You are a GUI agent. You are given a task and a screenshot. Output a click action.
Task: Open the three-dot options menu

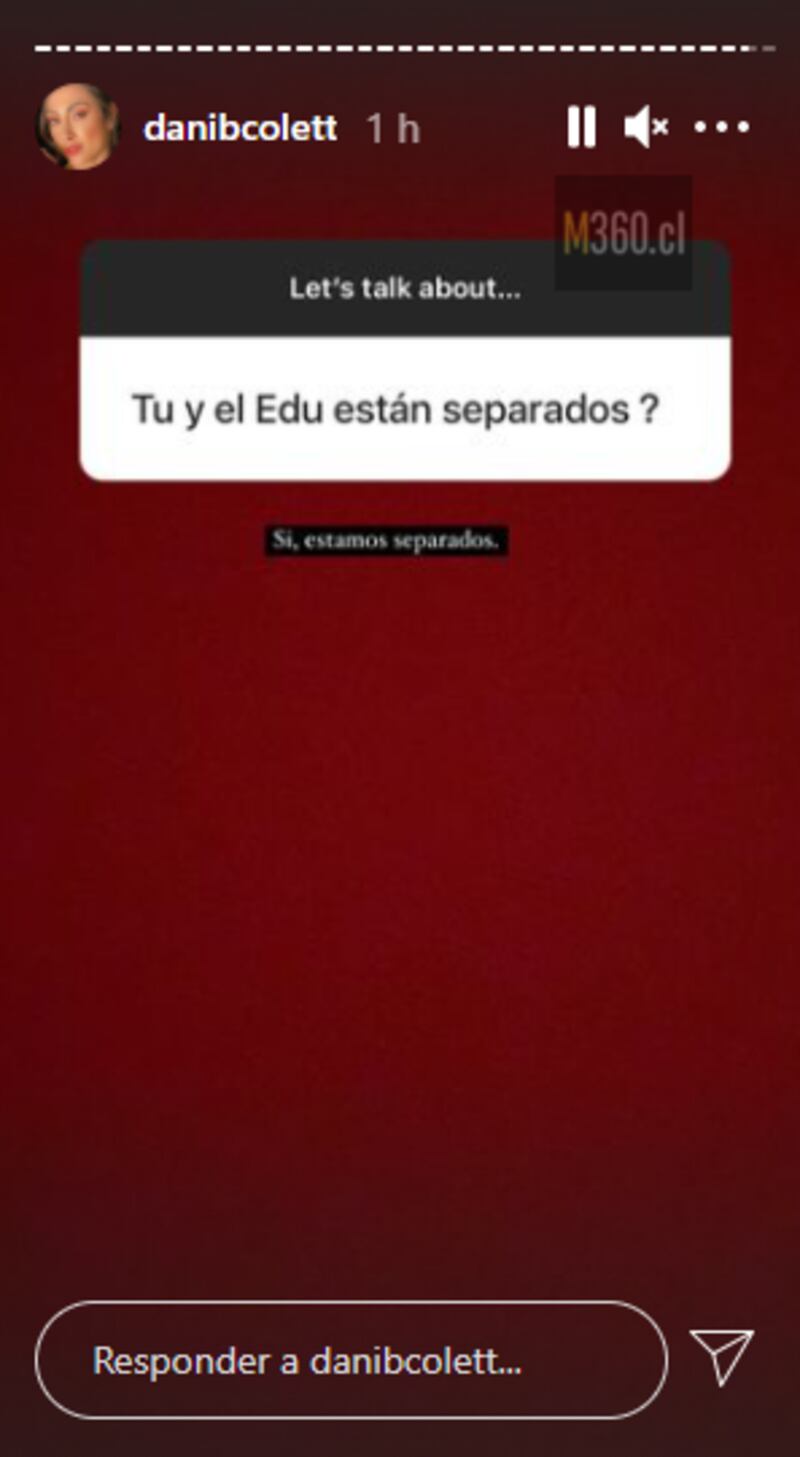[722, 128]
